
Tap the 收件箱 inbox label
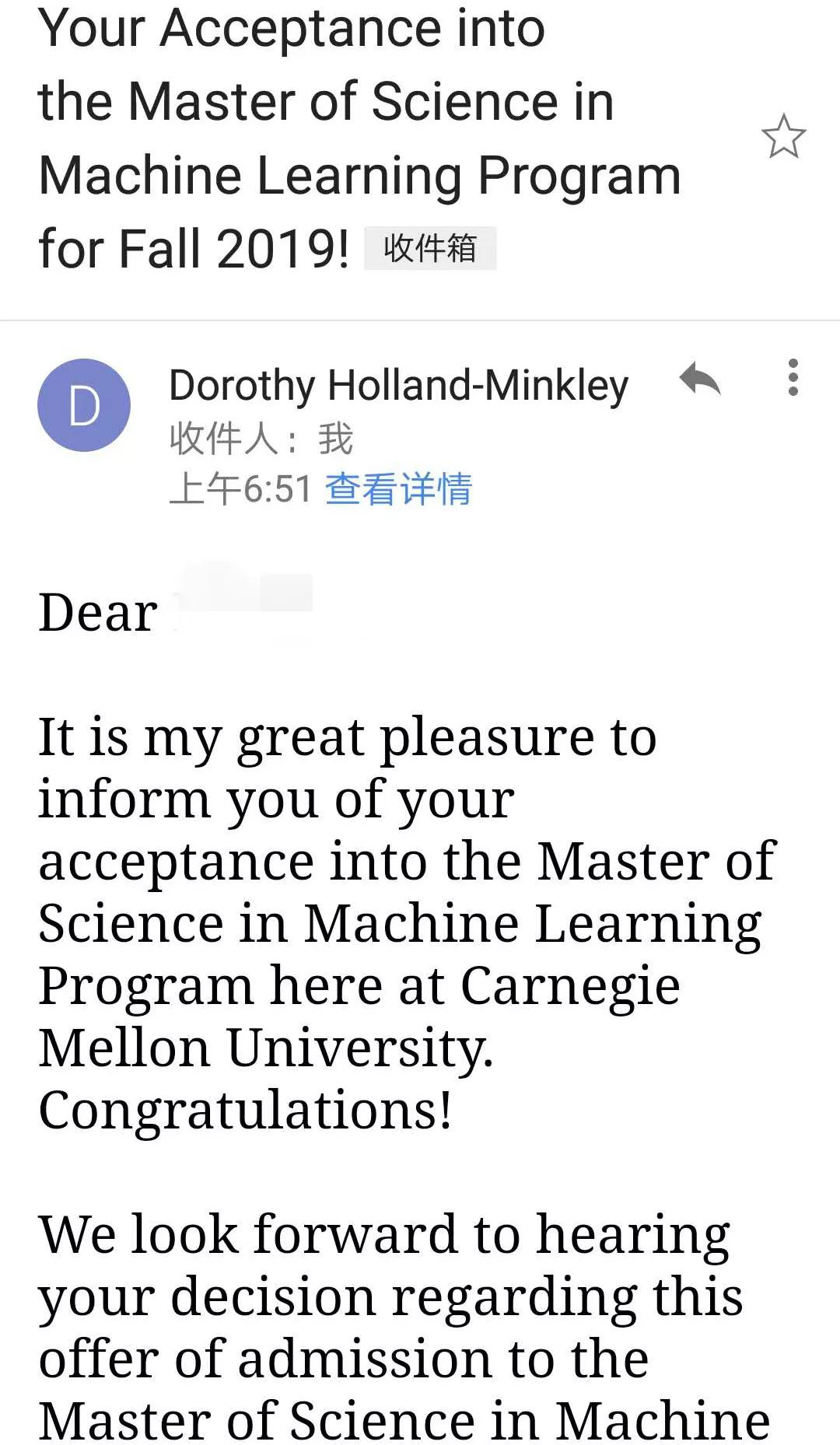[x=430, y=249]
